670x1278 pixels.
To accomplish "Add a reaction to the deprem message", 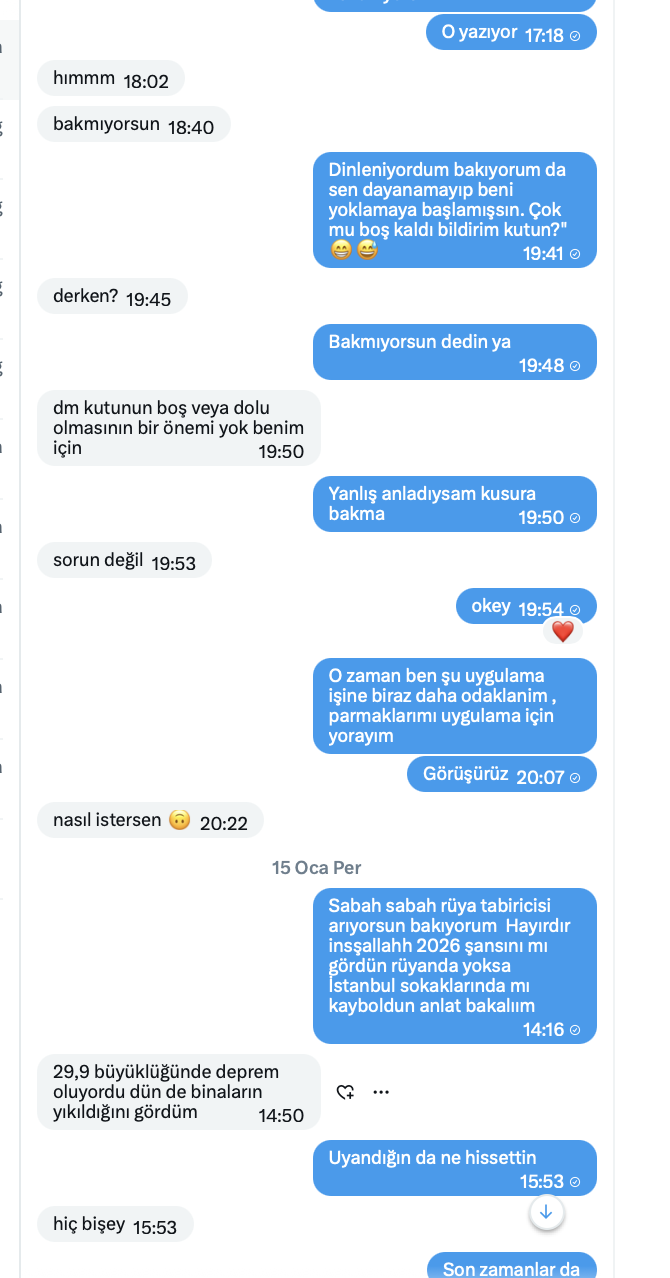I will pos(346,1092).
